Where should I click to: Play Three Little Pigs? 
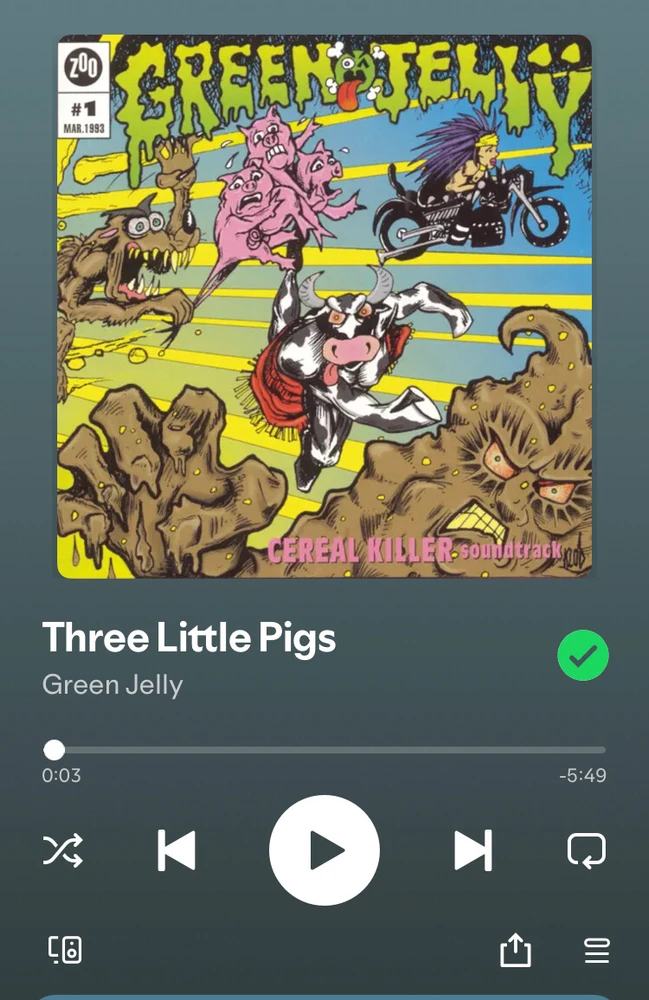click(x=324, y=850)
